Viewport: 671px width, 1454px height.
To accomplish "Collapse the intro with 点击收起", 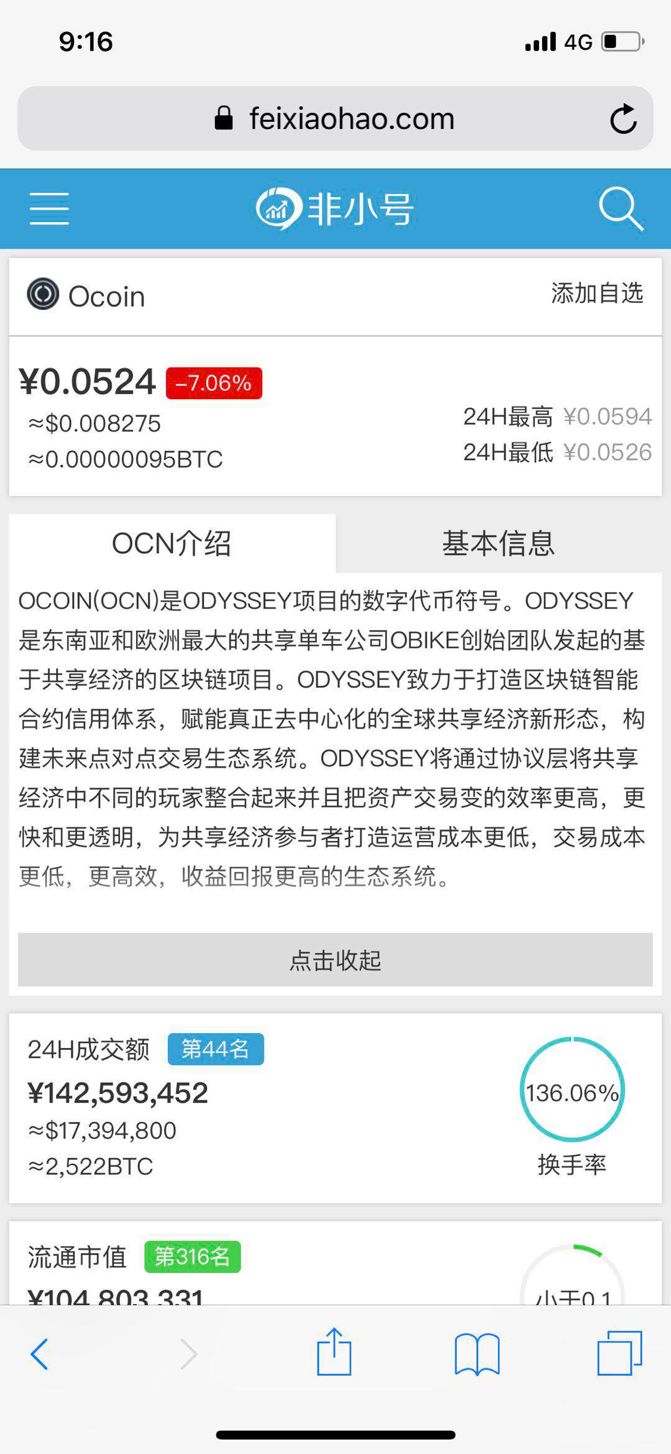I will [x=335, y=961].
